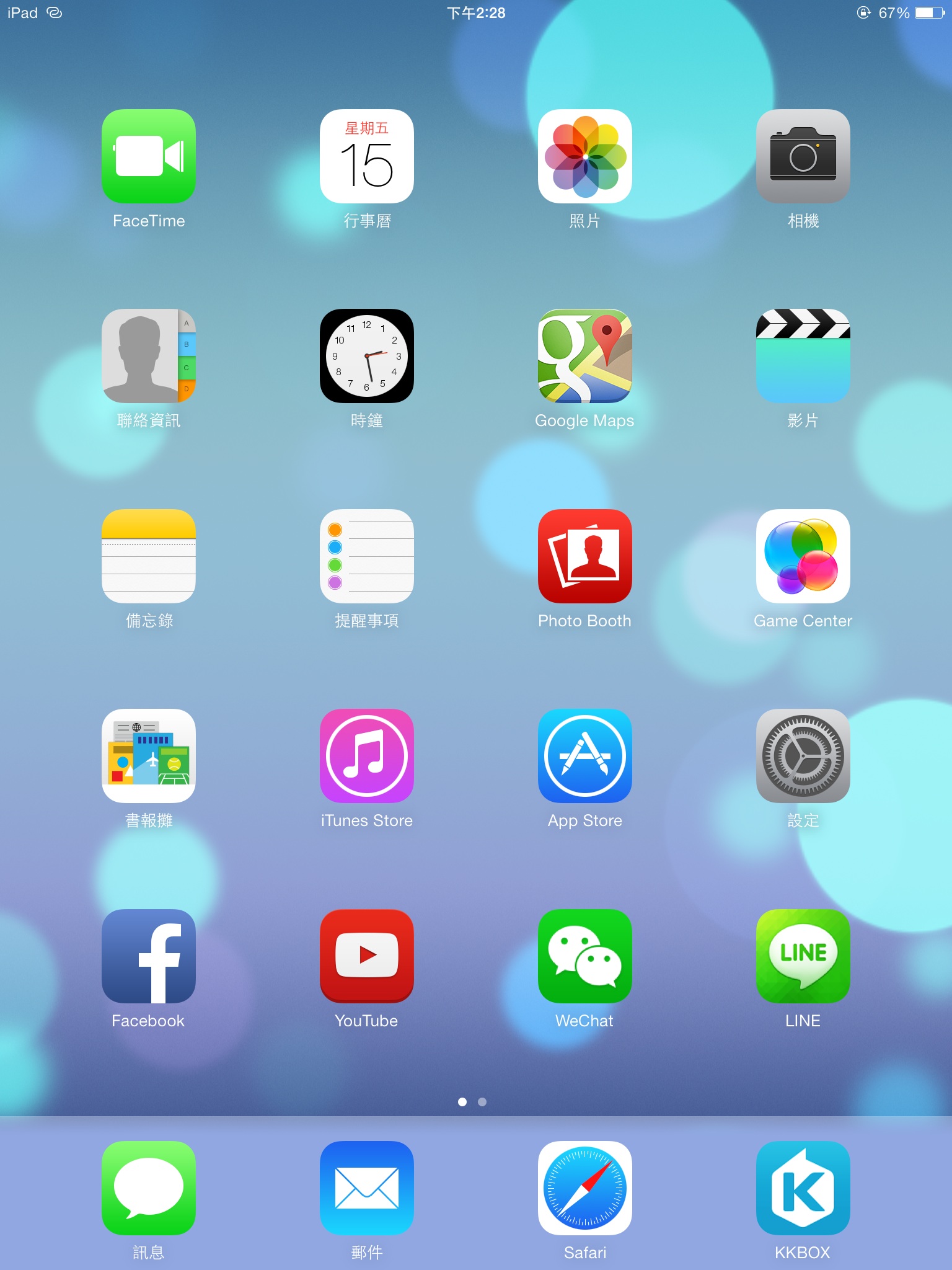The width and height of the screenshot is (952, 1270).
Task: Launch the Clock app (時鐘)
Action: point(367,356)
